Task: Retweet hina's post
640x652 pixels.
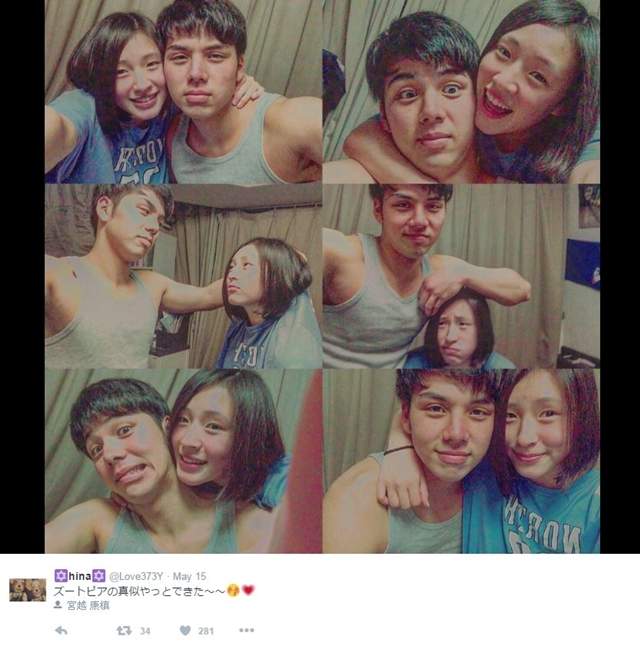Action: (126, 631)
